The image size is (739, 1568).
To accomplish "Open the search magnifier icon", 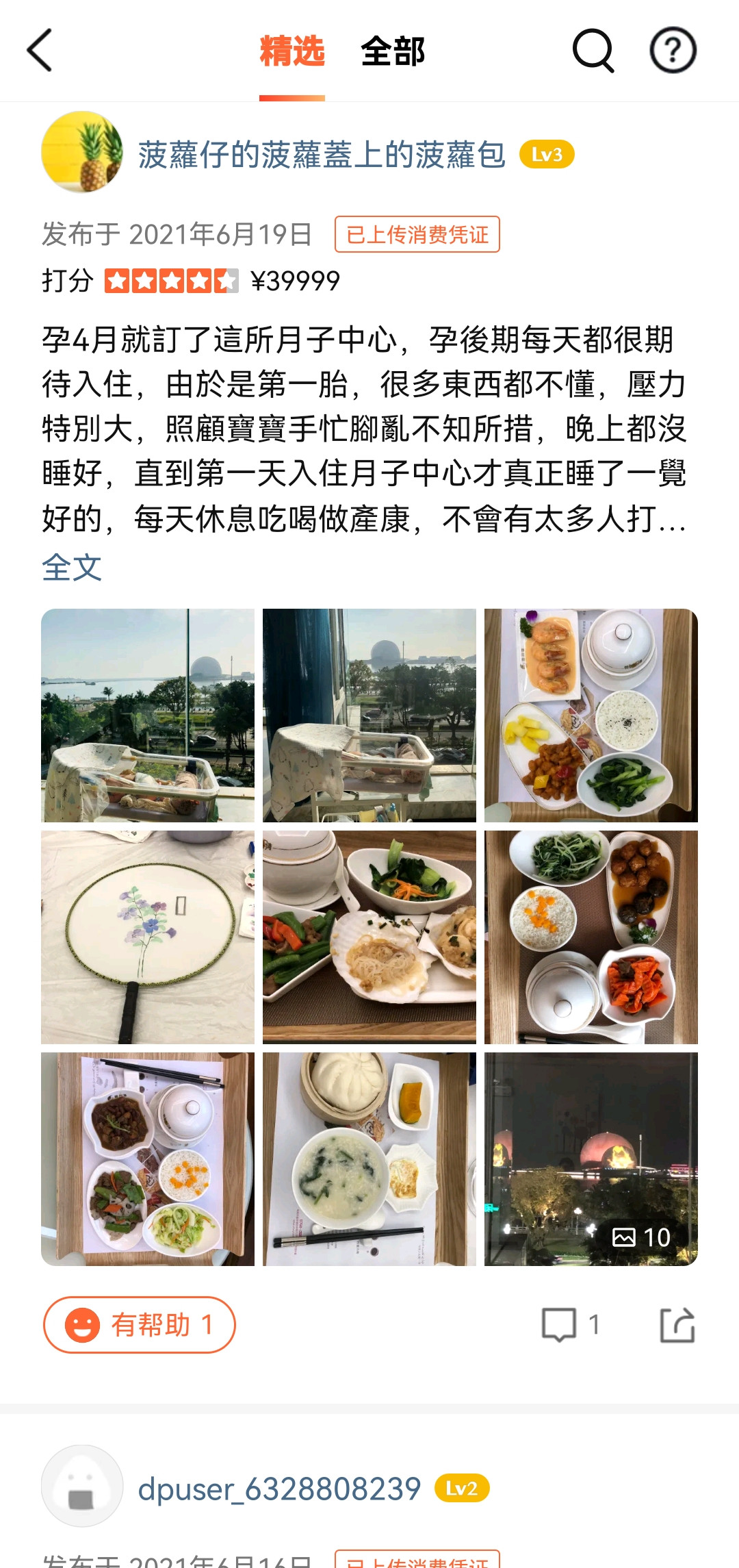I will pos(593,51).
